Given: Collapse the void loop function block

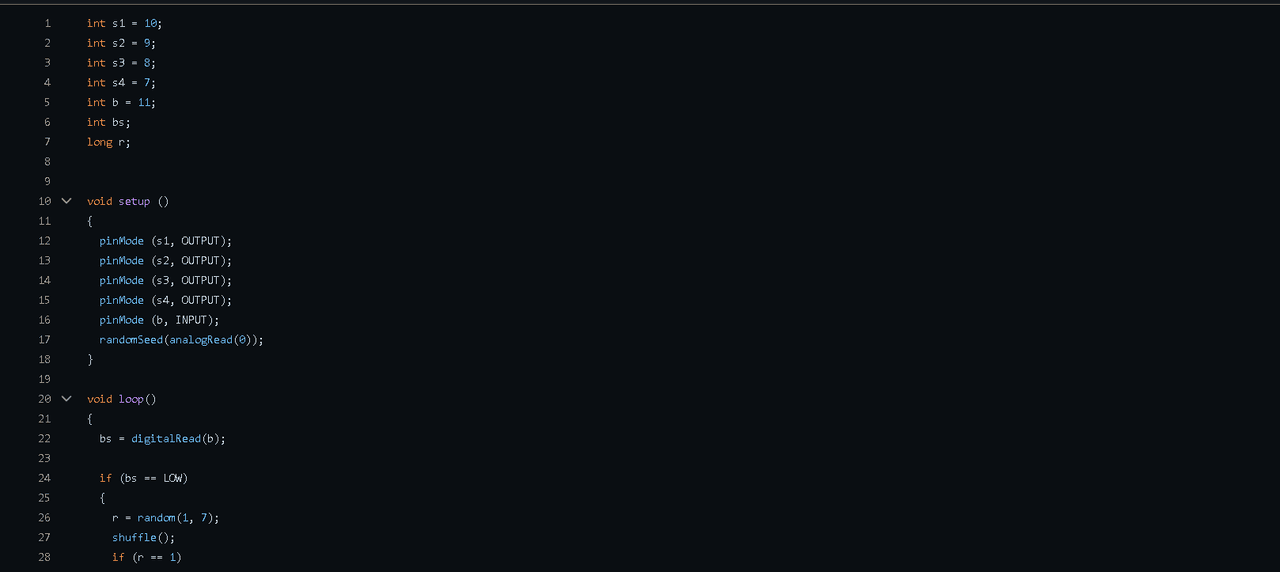Looking at the screenshot, I should (x=67, y=399).
